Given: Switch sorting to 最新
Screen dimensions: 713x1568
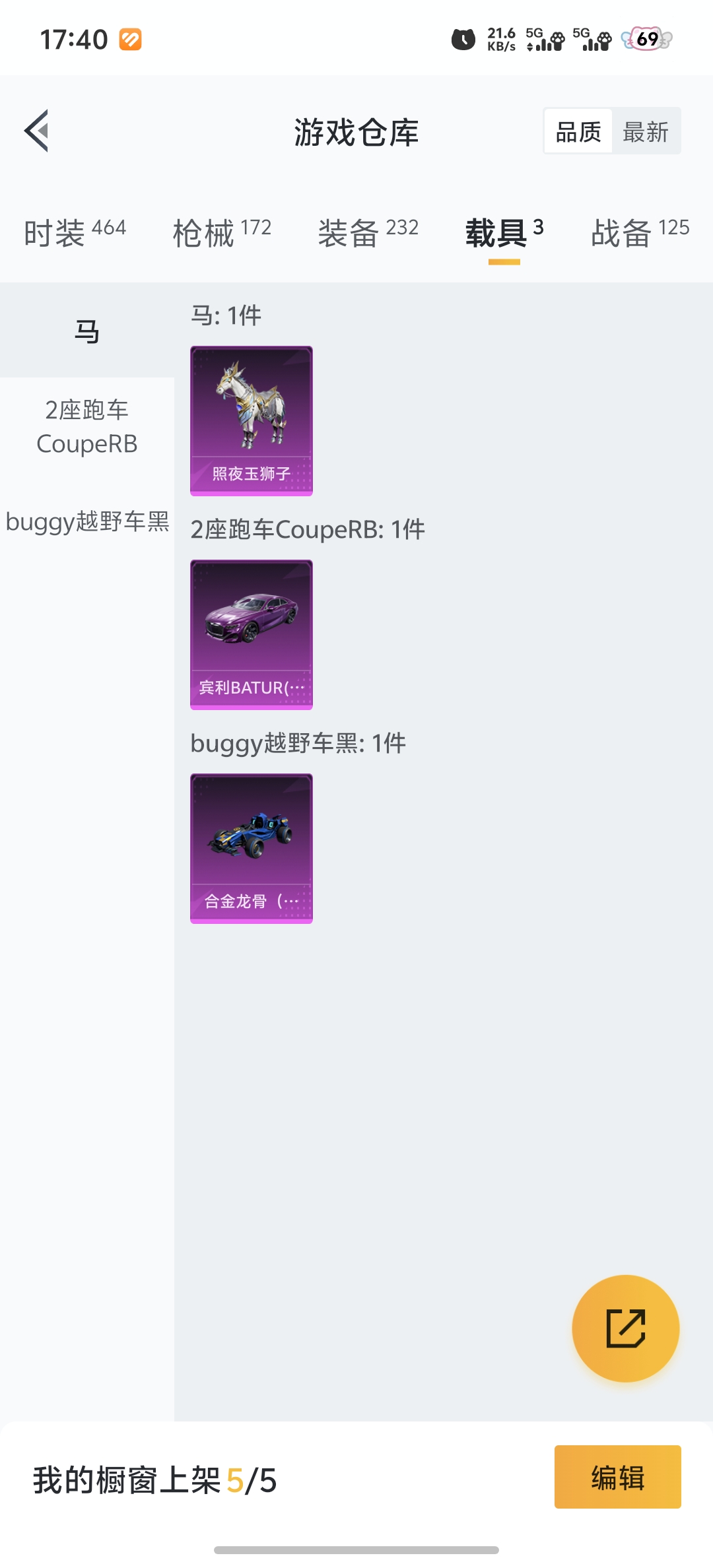Looking at the screenshot, I should click(646, 131).
